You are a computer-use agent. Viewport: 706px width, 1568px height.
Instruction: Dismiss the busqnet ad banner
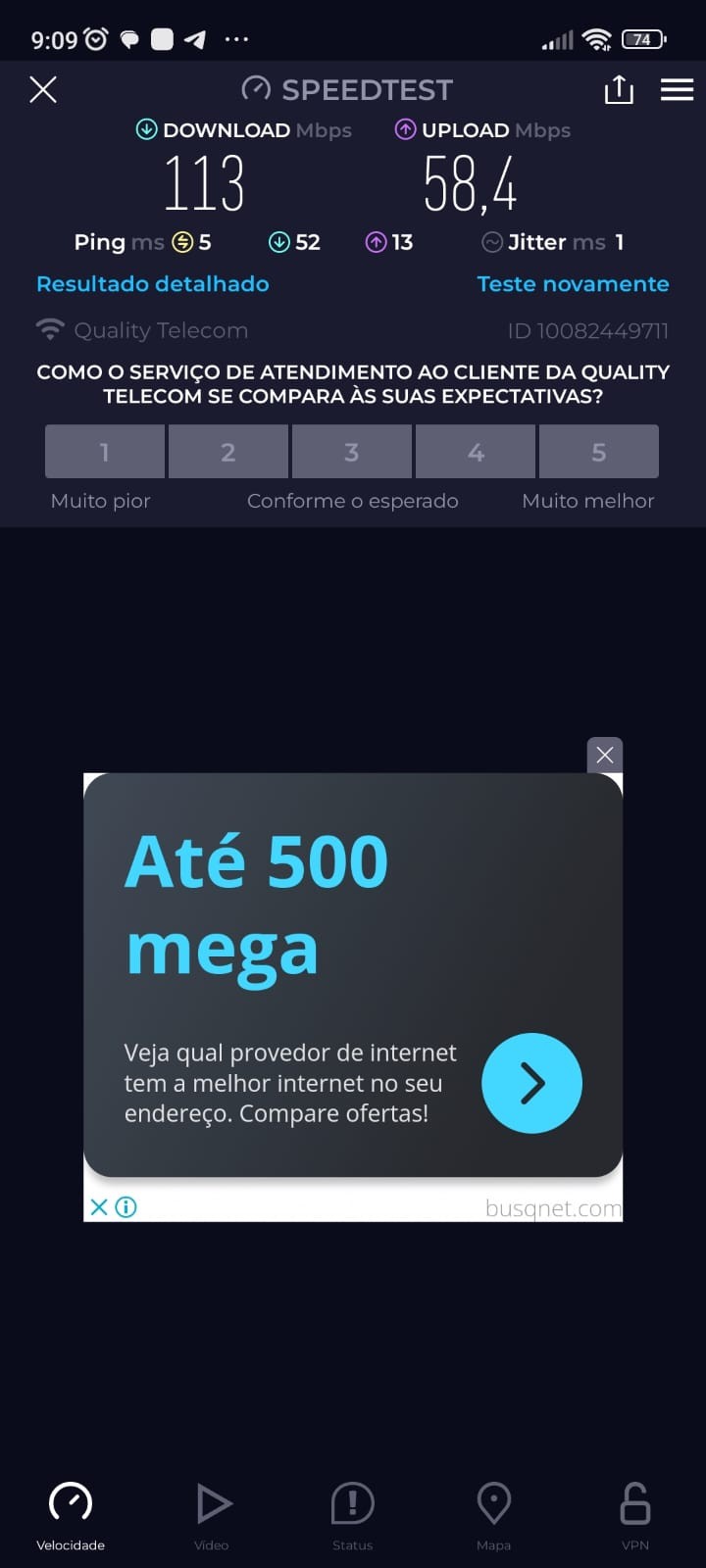coord(605,755)
